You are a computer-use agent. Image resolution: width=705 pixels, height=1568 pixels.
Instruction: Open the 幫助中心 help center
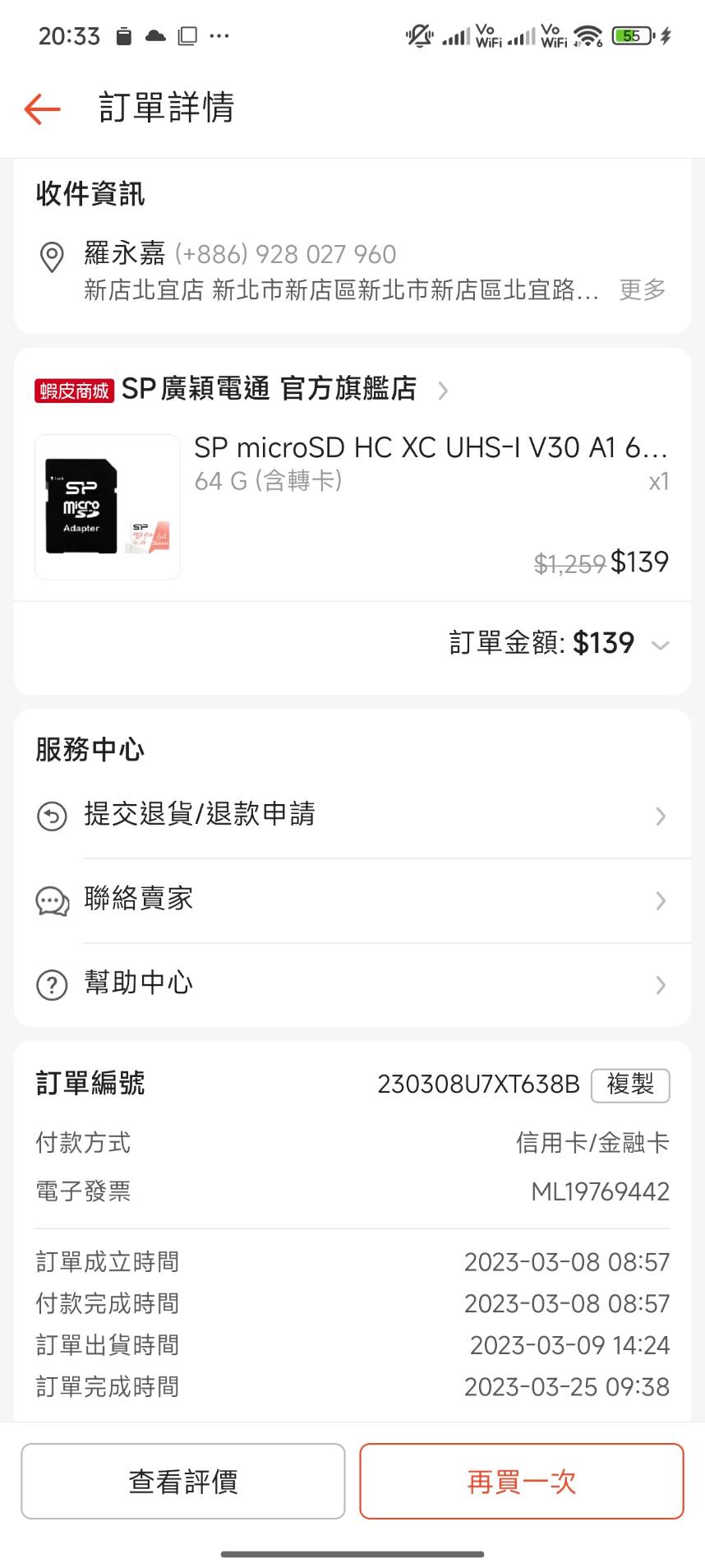coord(352,983)
